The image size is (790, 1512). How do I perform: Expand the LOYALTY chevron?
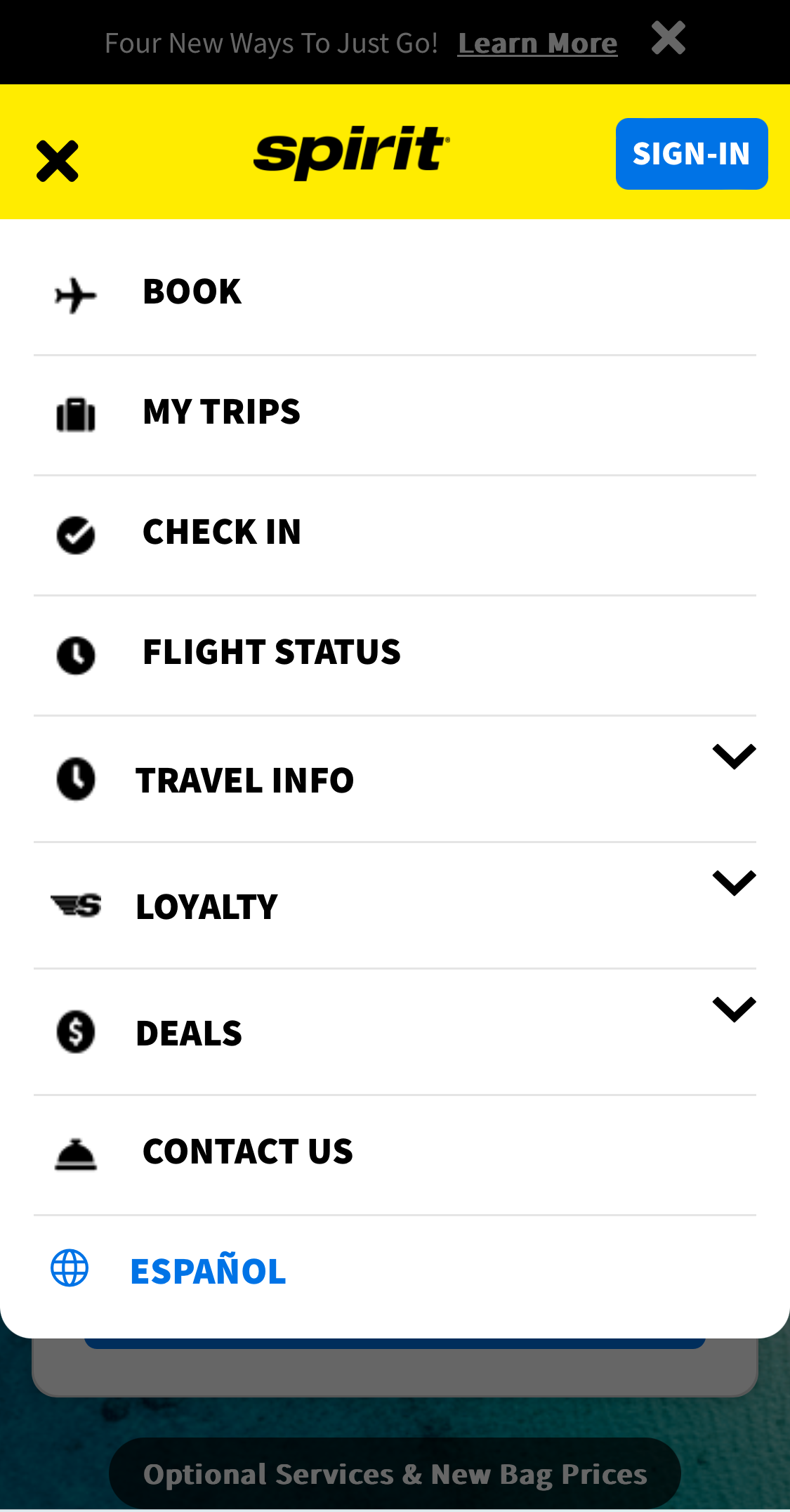tap(733, 881)
